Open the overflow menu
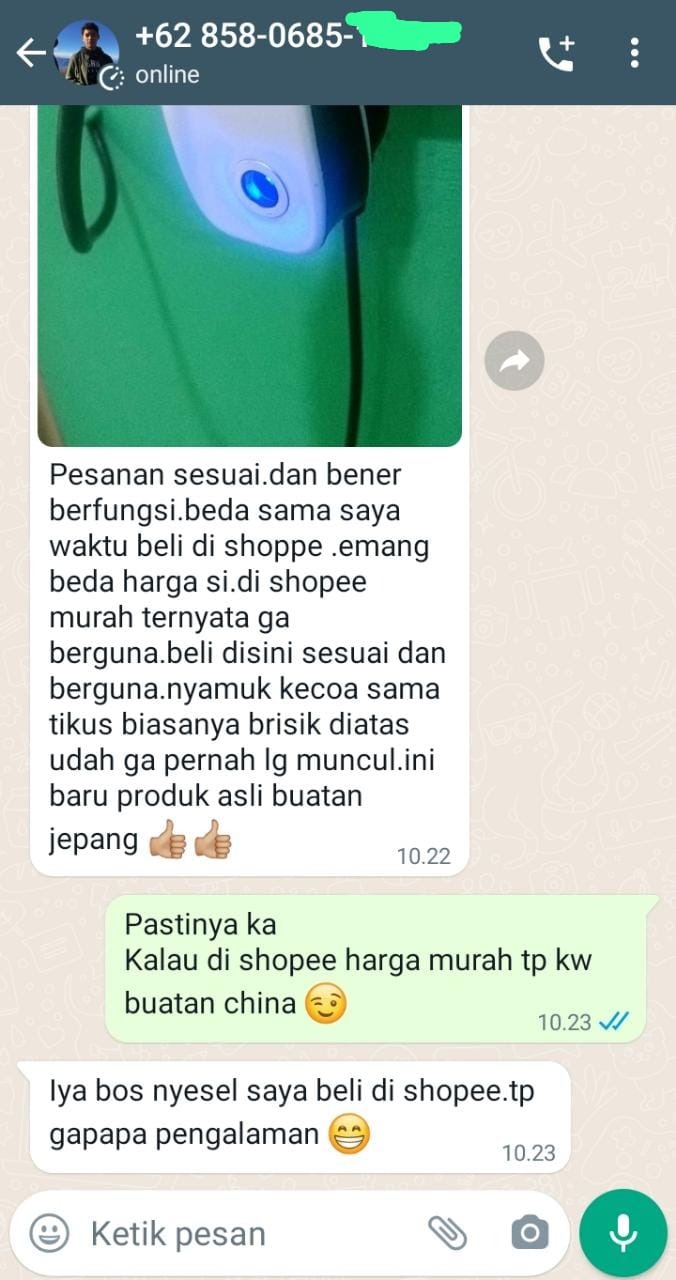Viewport: 676px width, 1280px height. tap(634, 53)
